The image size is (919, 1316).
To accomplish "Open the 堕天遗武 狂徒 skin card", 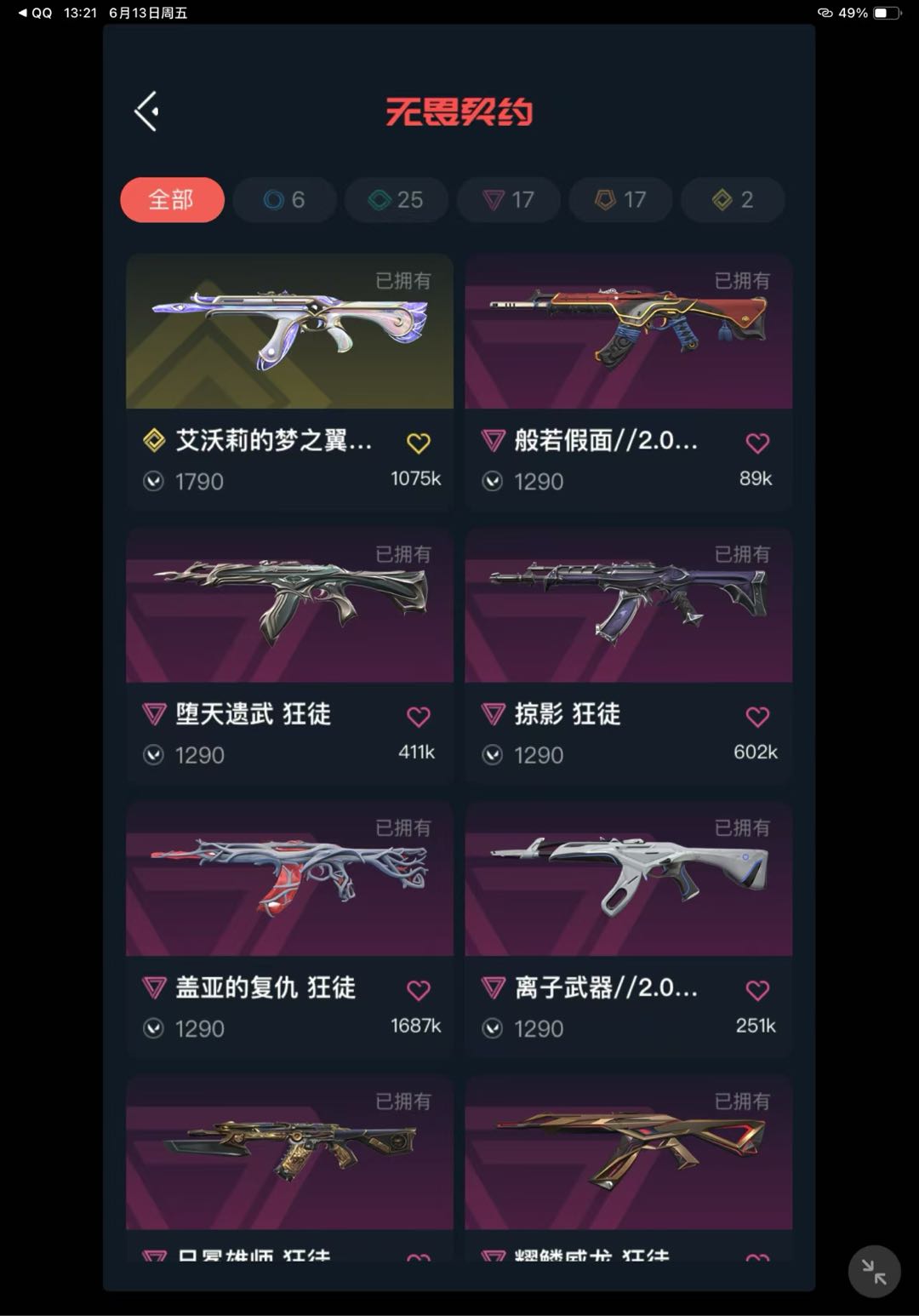I will coord(289,606).
